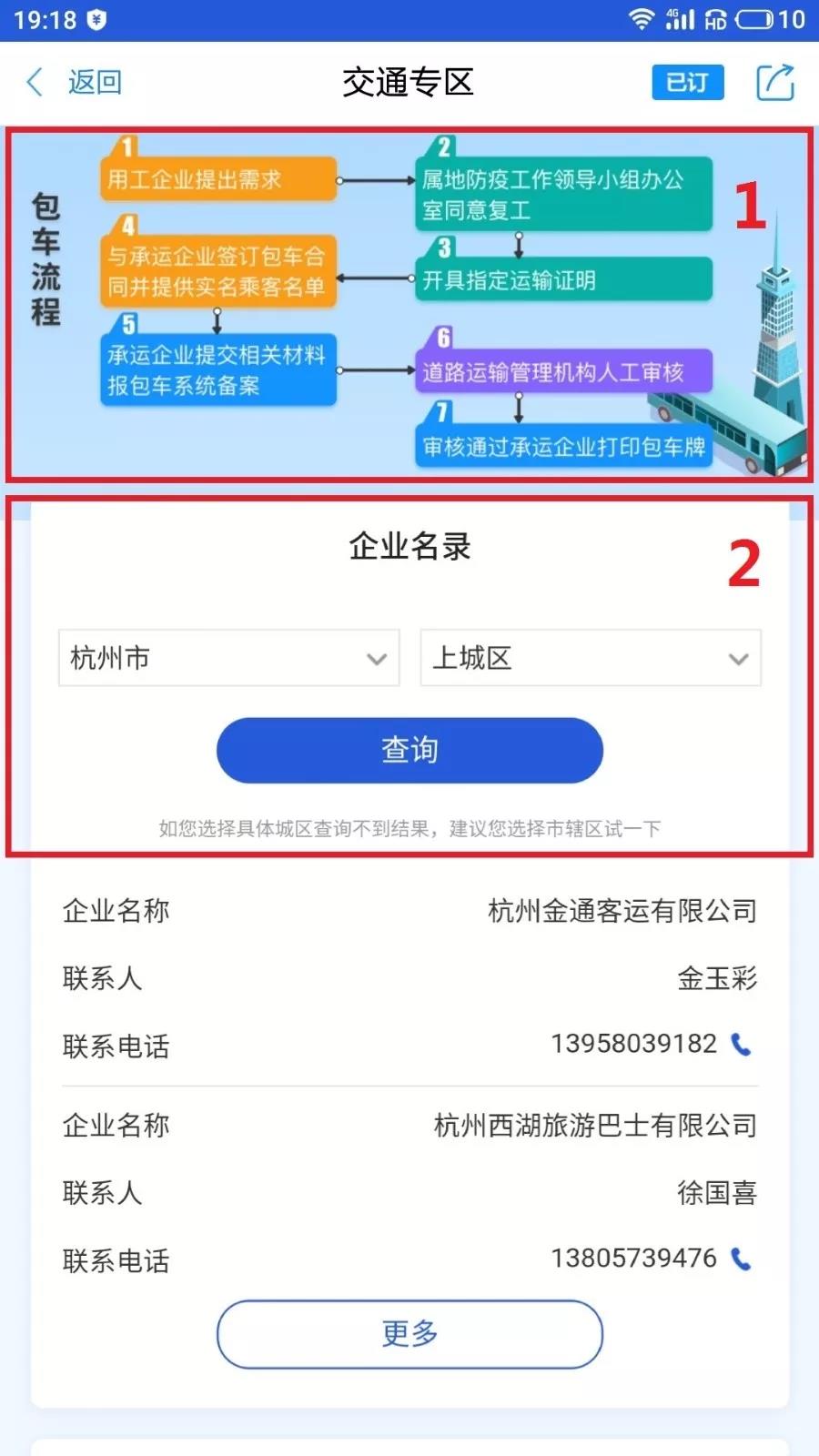819x1456 pixels.
Task: Expand 更多 to load more companies
Action: pos(409,1334)
